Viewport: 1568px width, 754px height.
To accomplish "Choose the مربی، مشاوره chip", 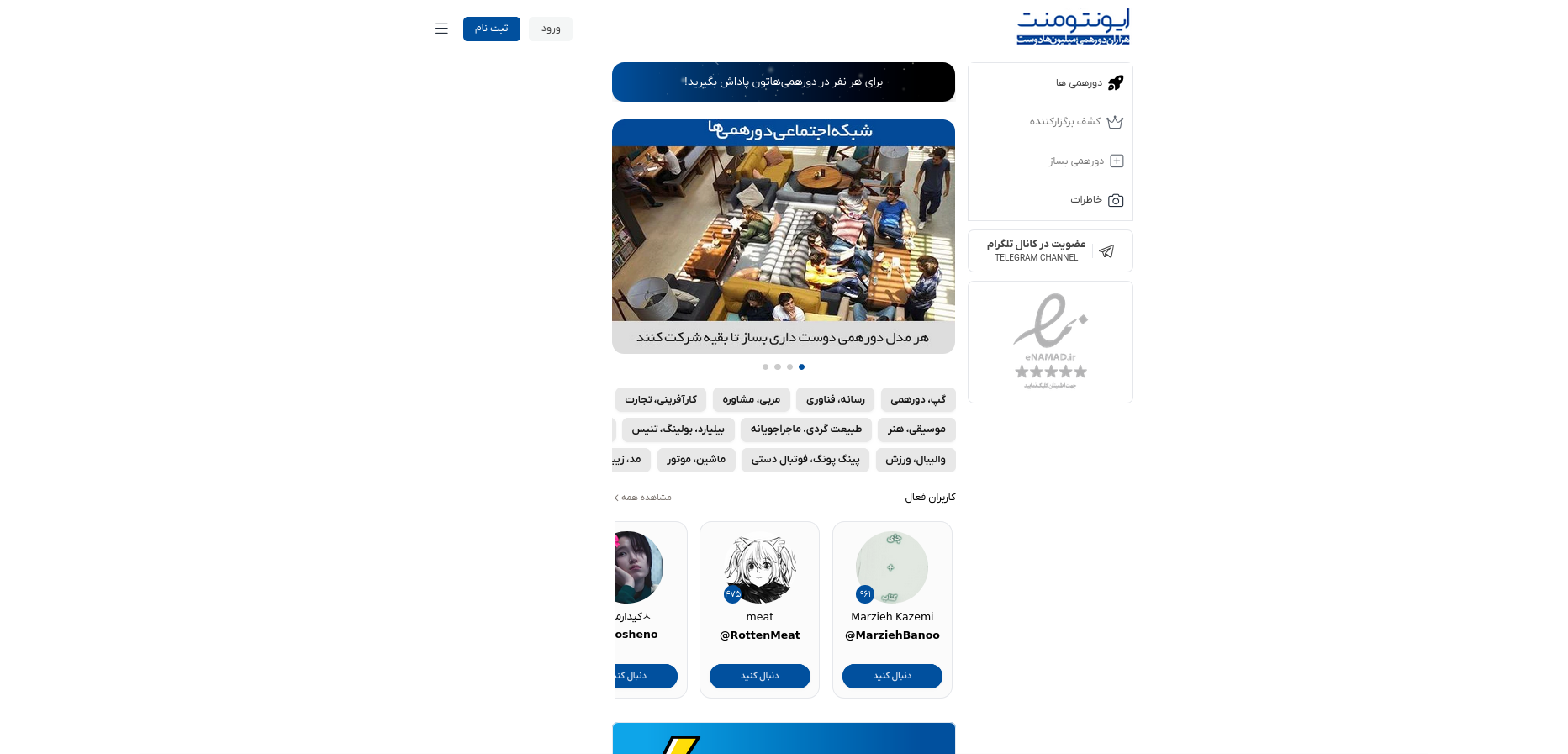I will coord(751,400).
